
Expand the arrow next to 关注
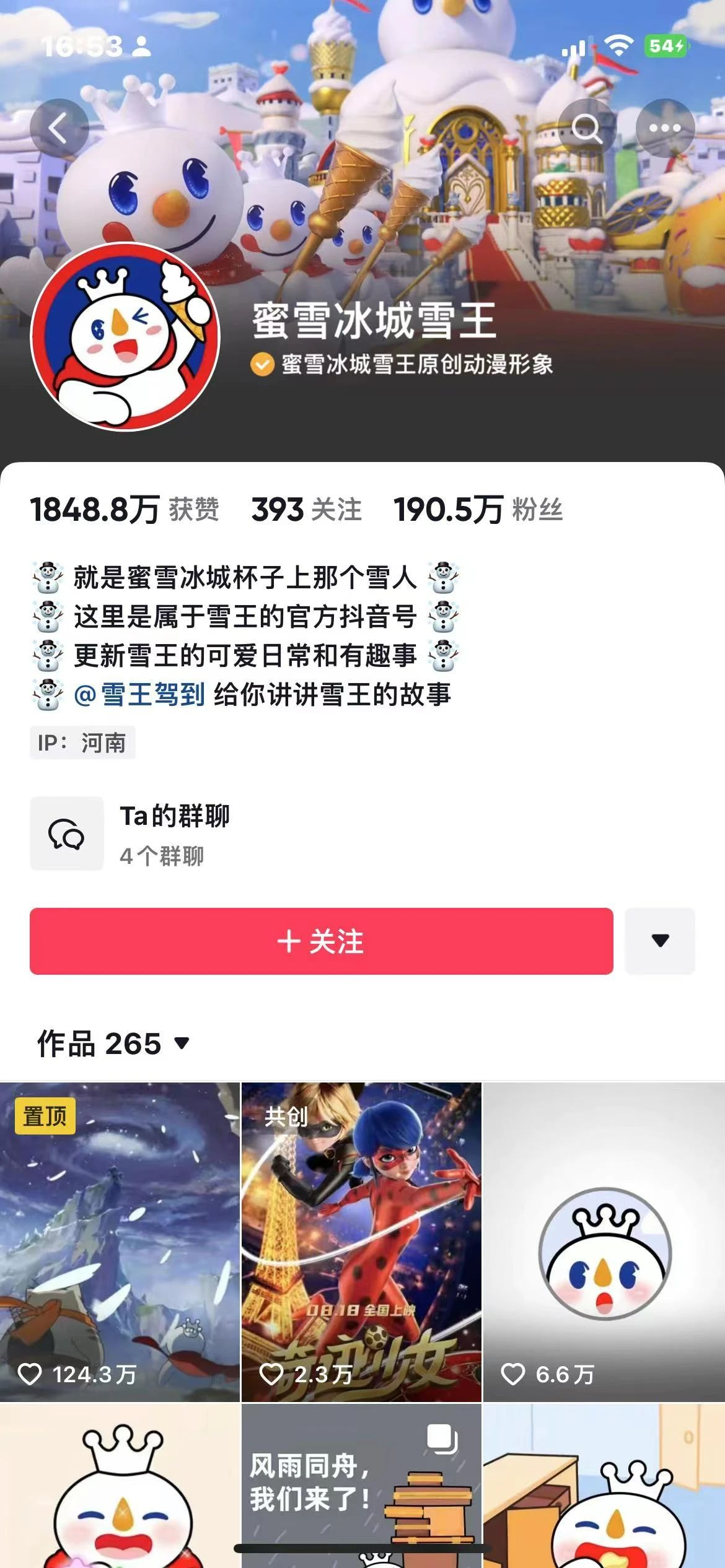(x=660, y=941)
